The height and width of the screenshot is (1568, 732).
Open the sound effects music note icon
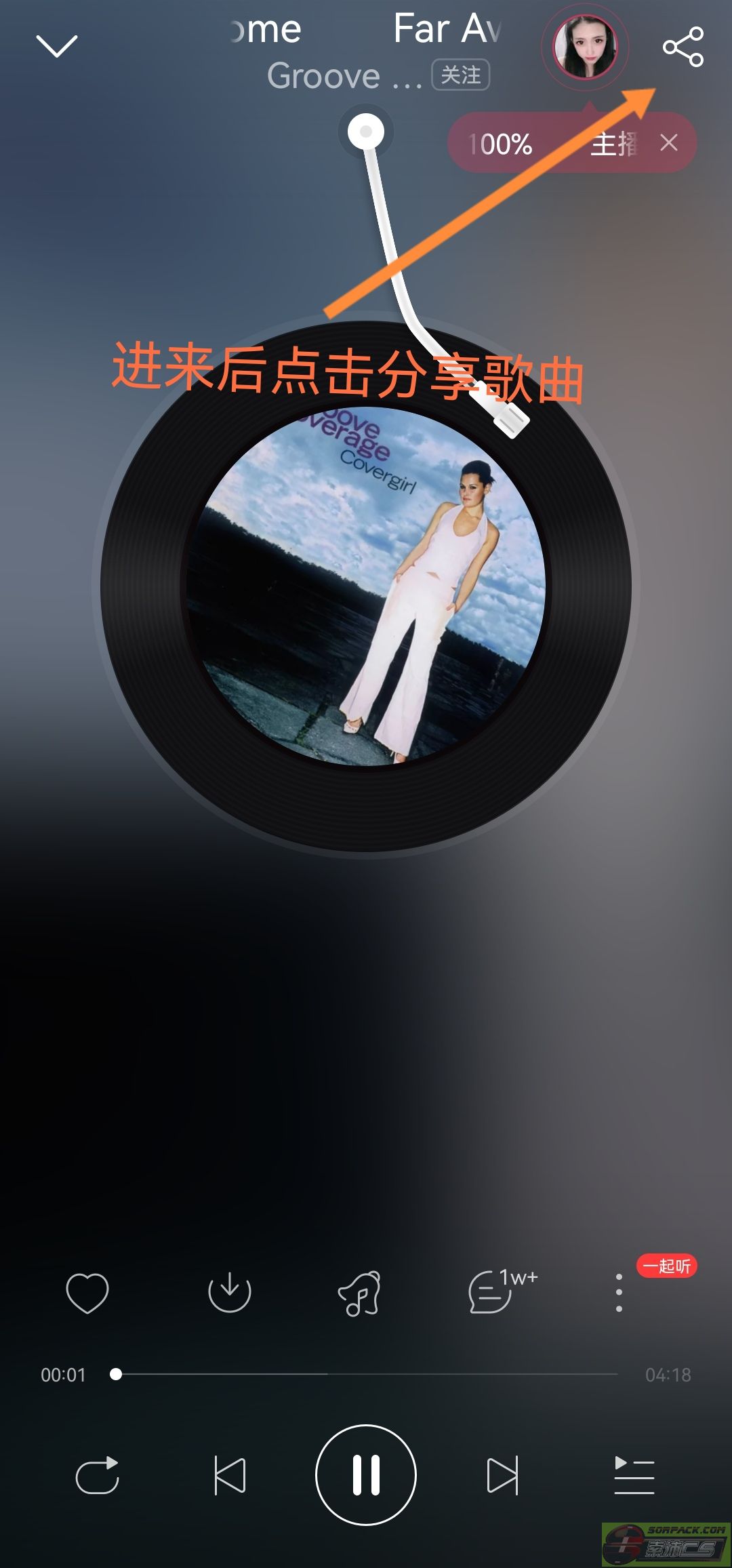[359, 1292]
